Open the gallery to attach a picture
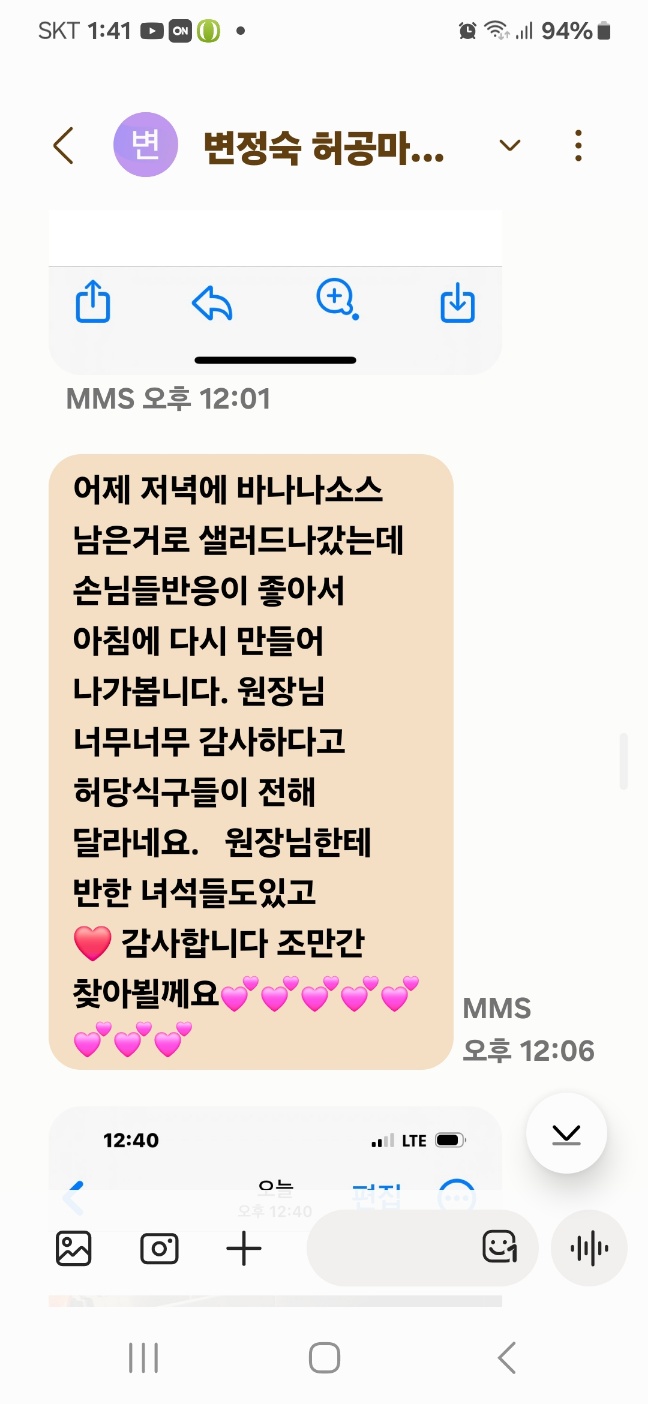 tap(74, 1248)
